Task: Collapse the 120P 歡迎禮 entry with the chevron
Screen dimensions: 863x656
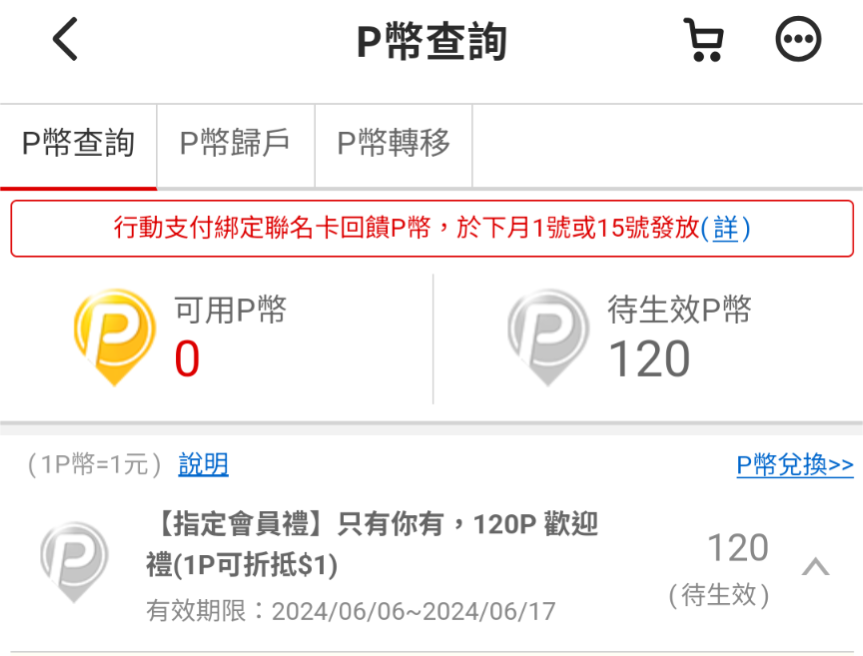Action: coord(816,567)
